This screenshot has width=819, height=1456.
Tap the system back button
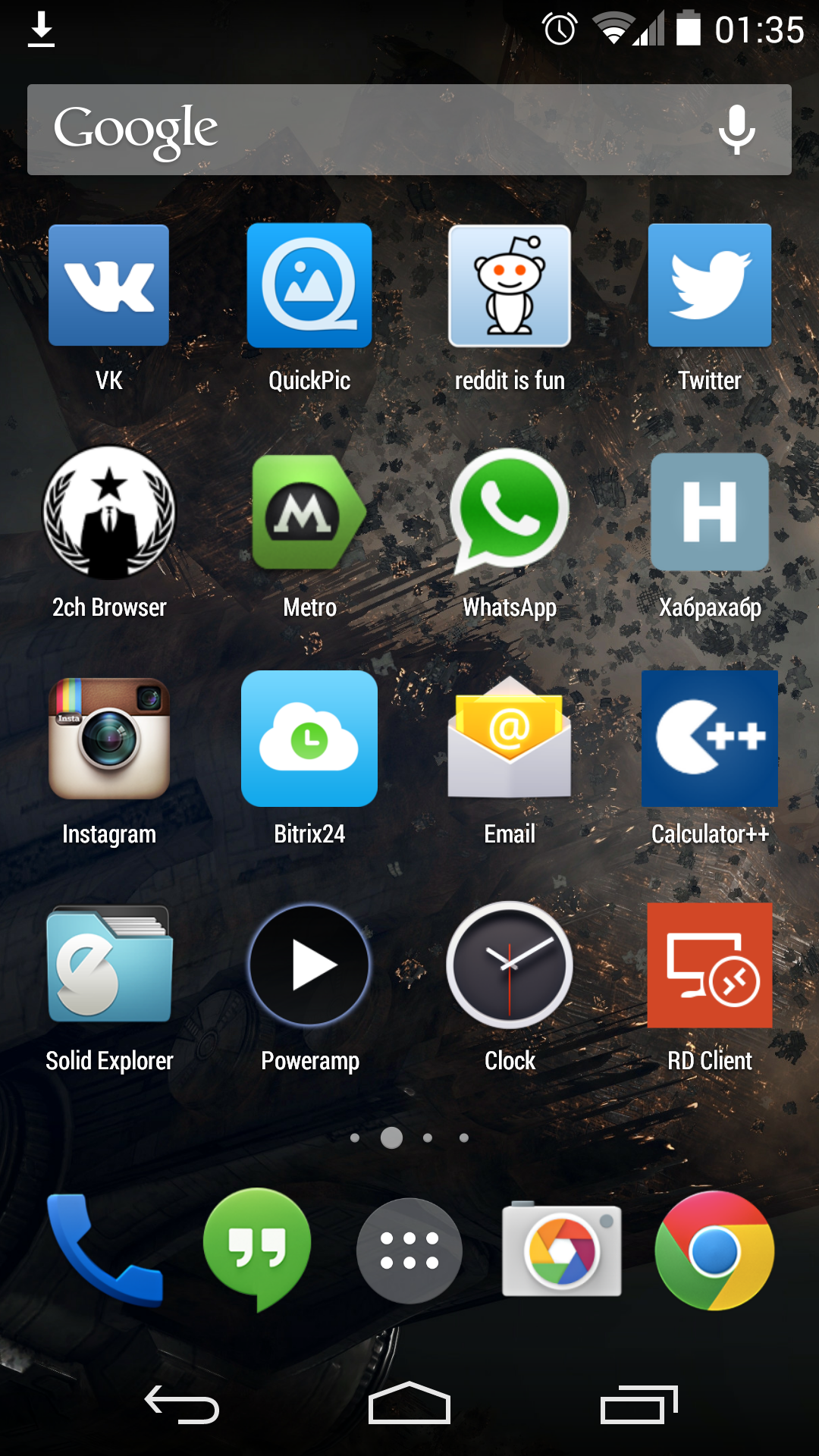[182, 1404]
